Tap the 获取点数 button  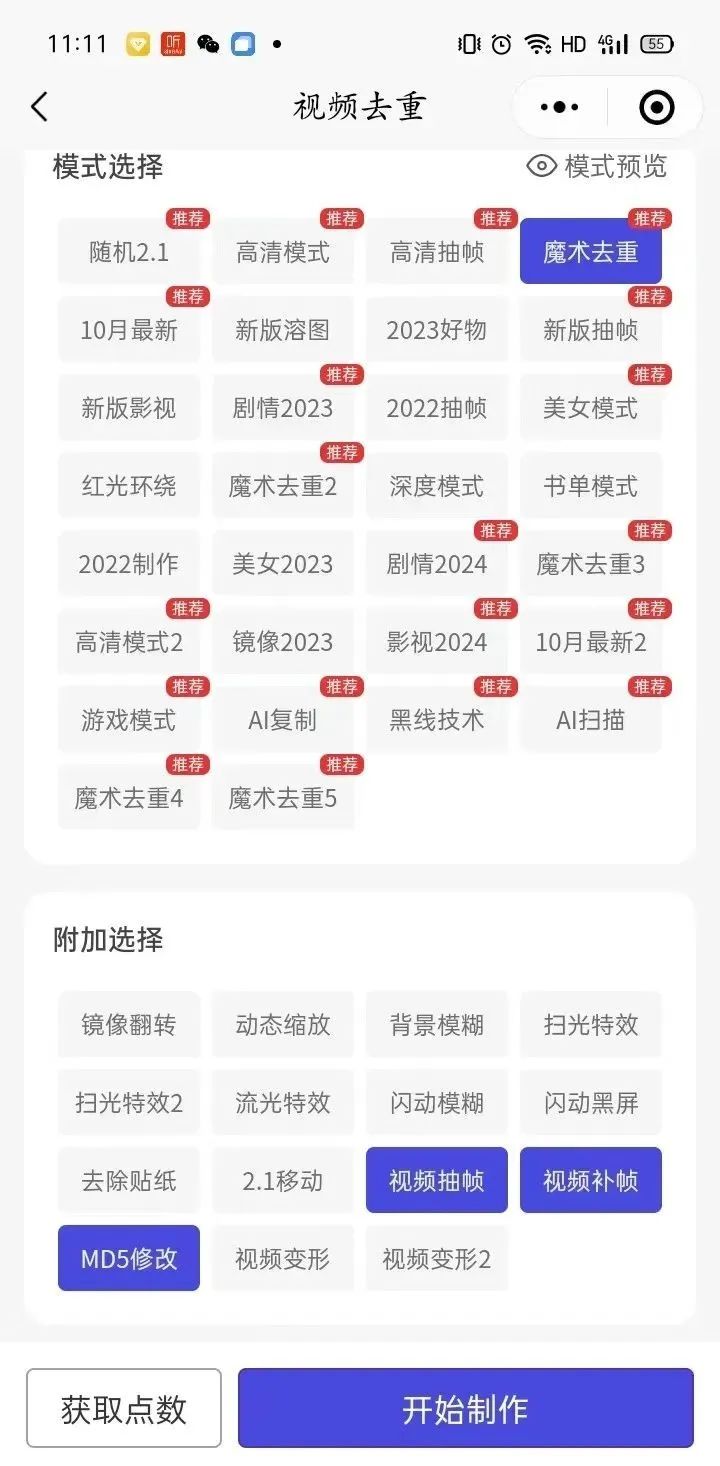pyautogui.click(x=124, y=1409)
